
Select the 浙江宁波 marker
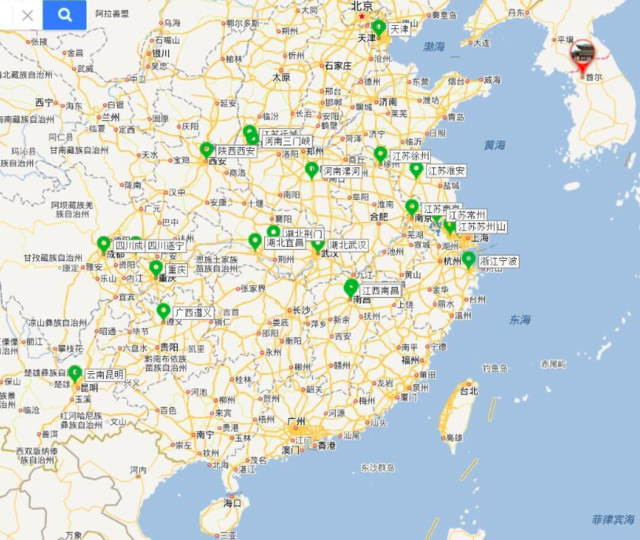pyautogui.click(x=468, y=260)
